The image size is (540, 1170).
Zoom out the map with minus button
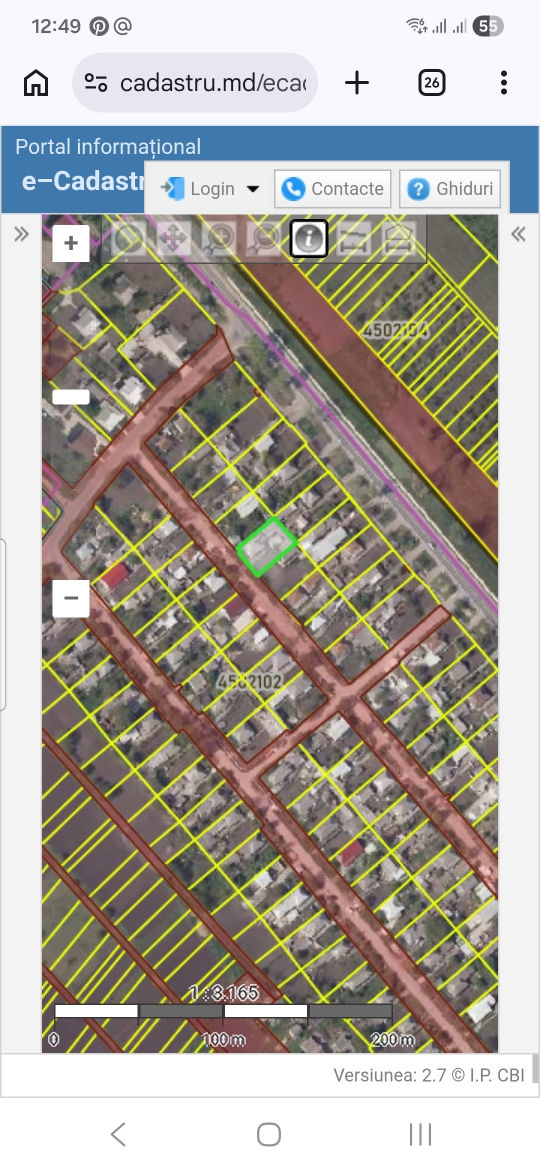tap(71, 598)
